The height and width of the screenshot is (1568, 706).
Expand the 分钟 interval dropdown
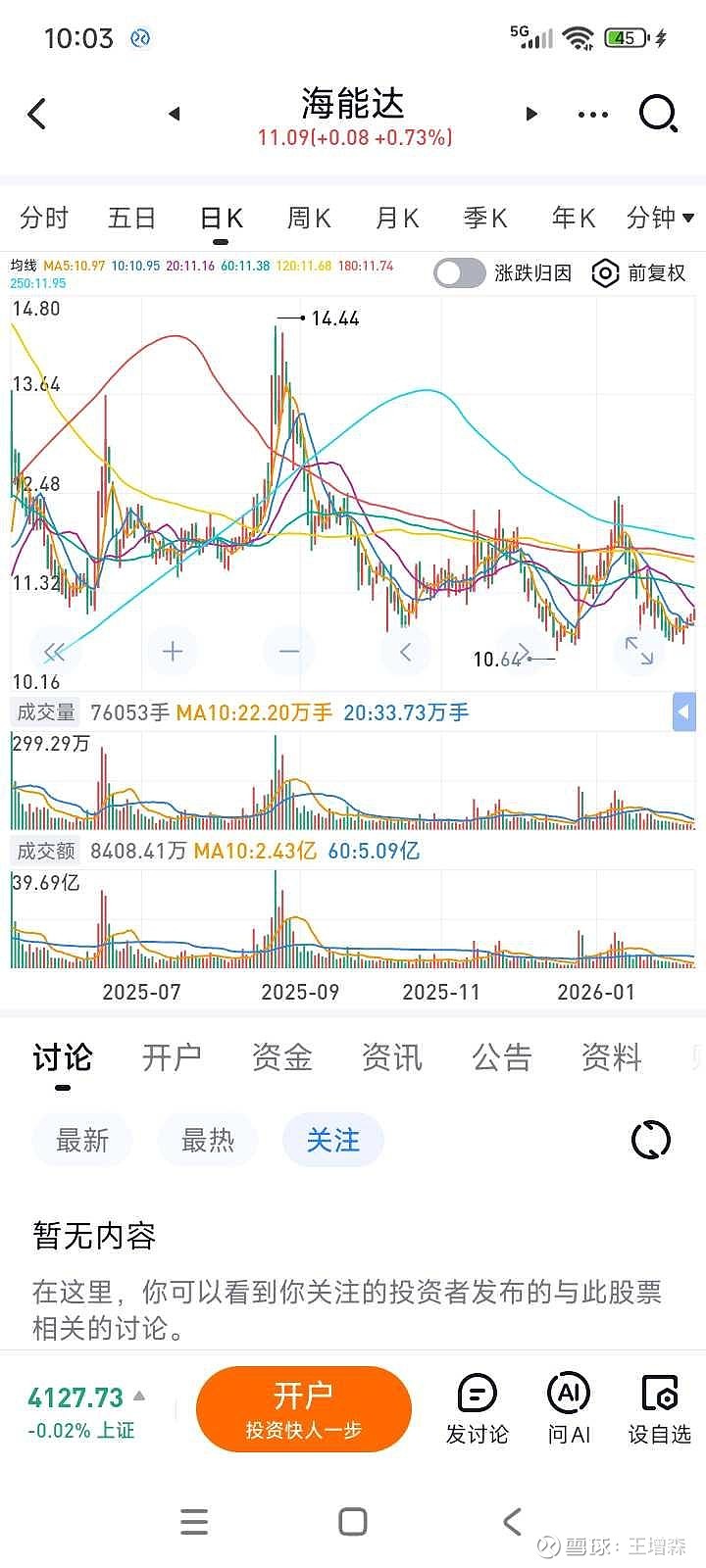click(x=660, y=218)
